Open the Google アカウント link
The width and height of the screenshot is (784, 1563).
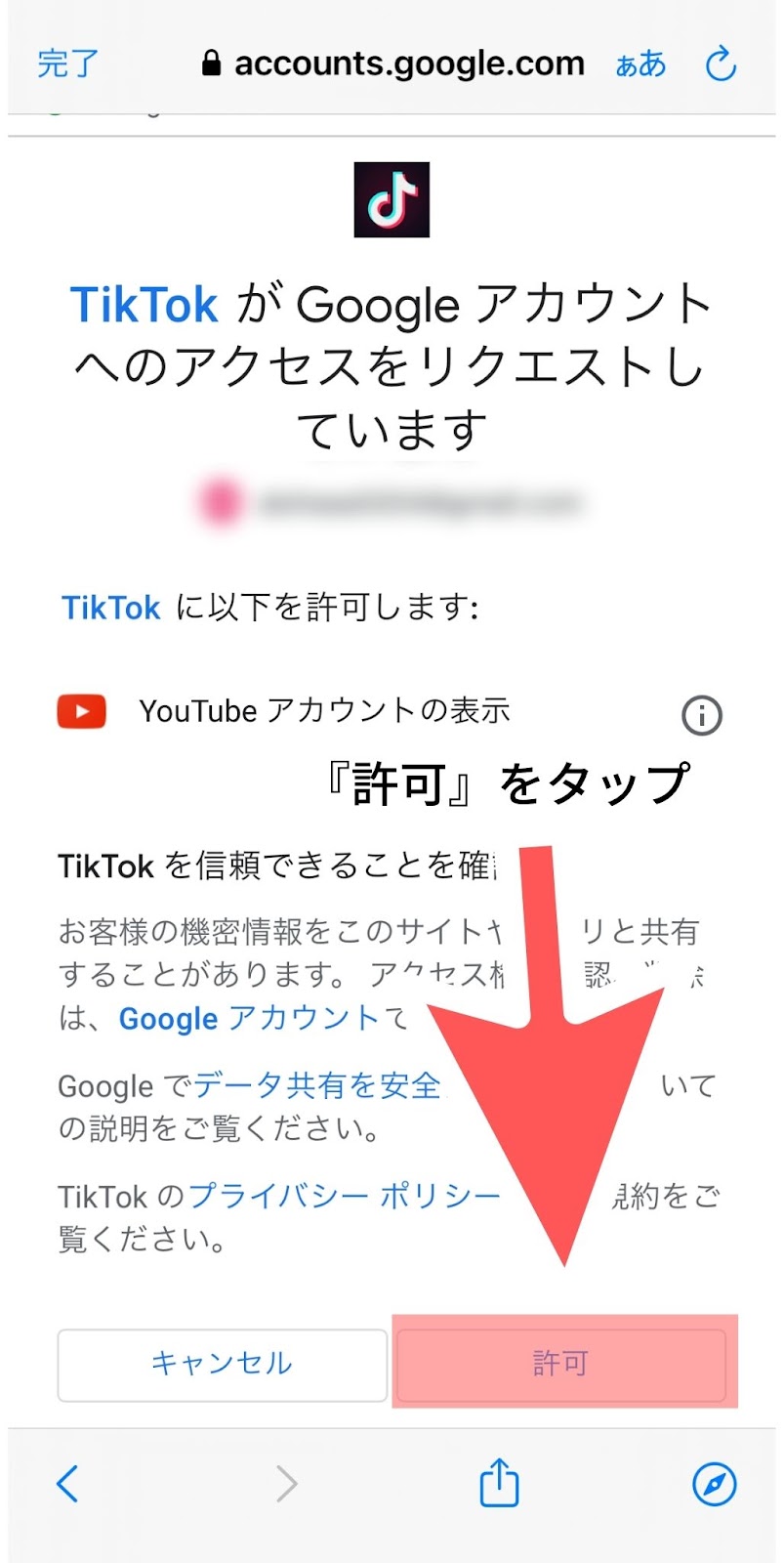248,1018
